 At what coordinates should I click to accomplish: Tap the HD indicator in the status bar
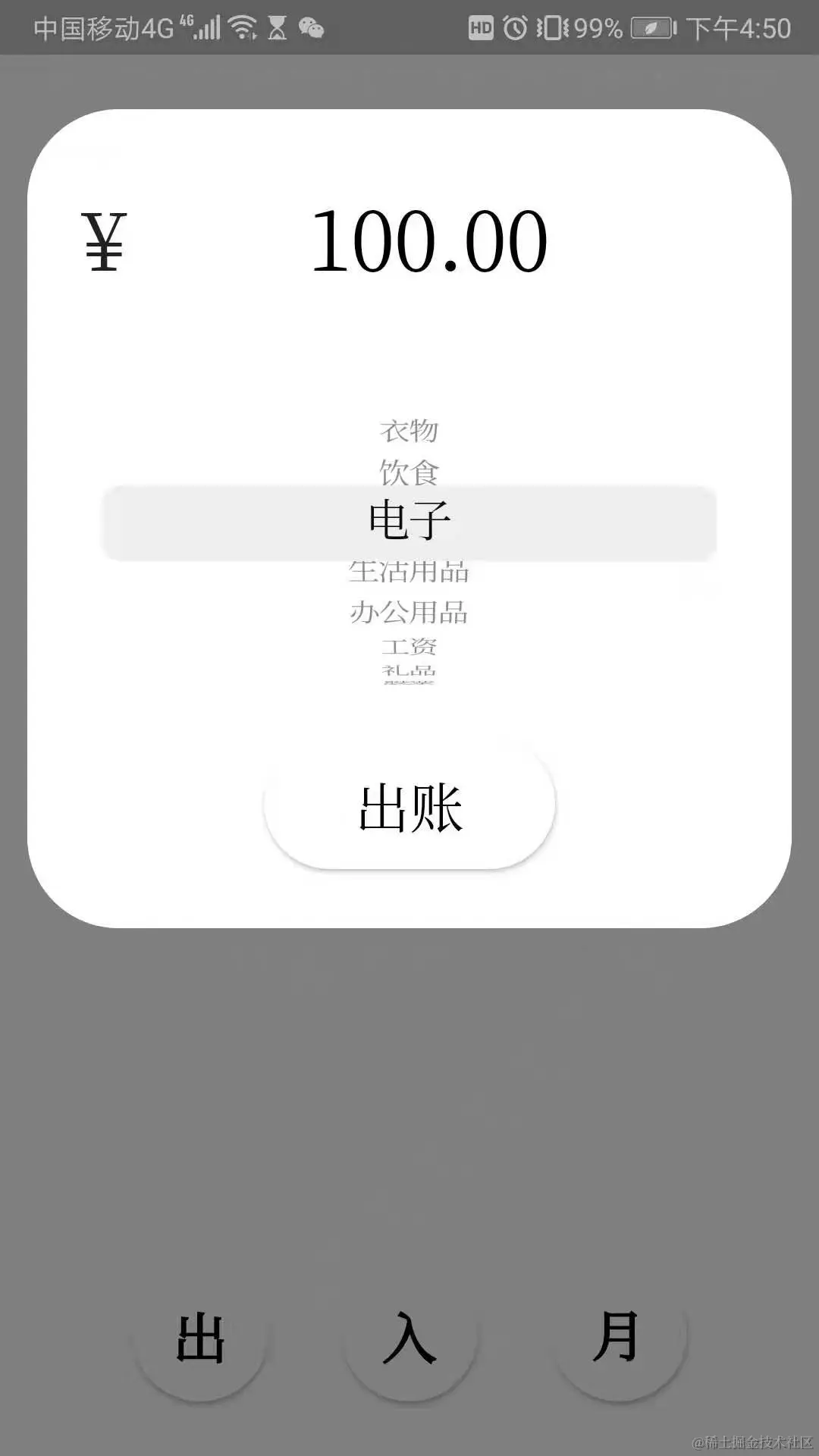(x=479, y=27)
